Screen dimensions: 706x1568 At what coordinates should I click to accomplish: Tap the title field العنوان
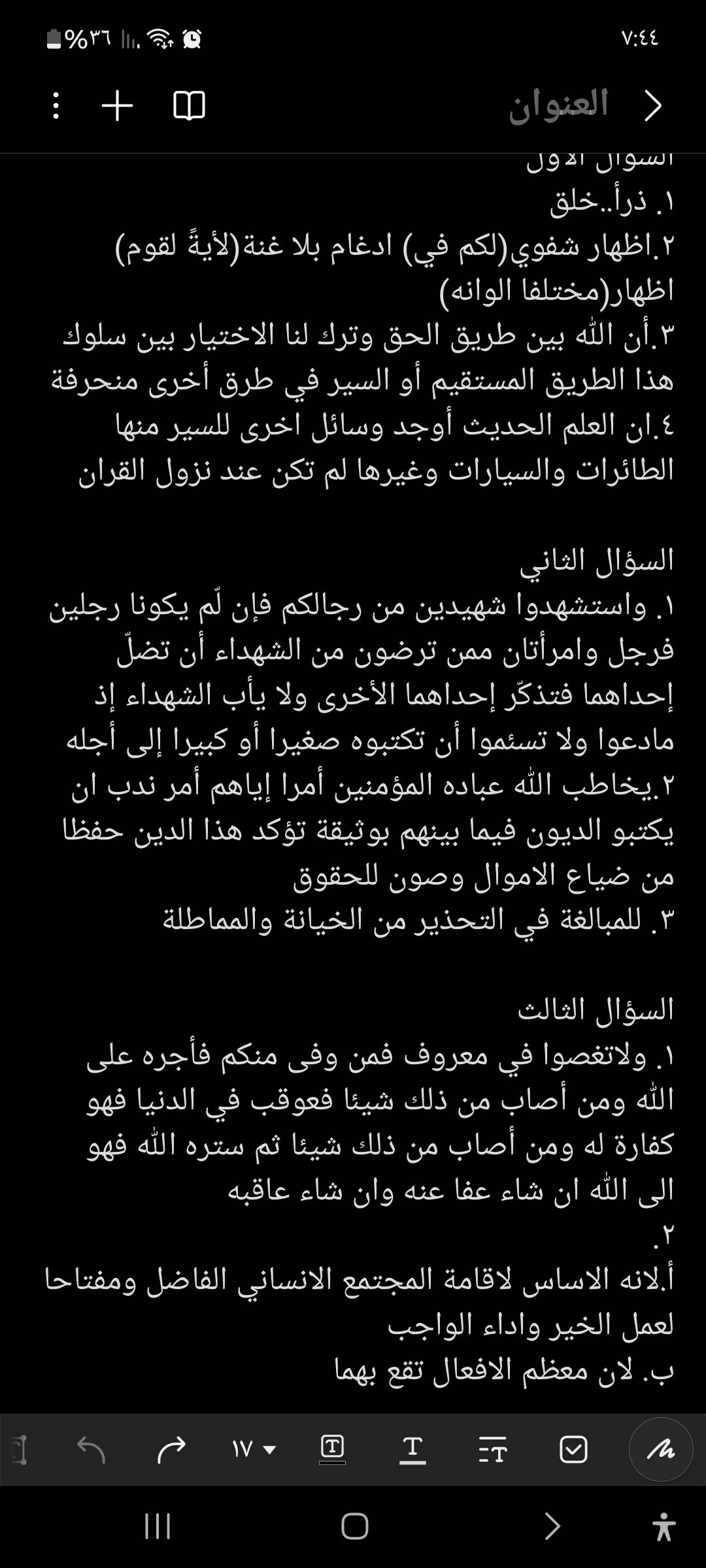(x=558, y=105)
